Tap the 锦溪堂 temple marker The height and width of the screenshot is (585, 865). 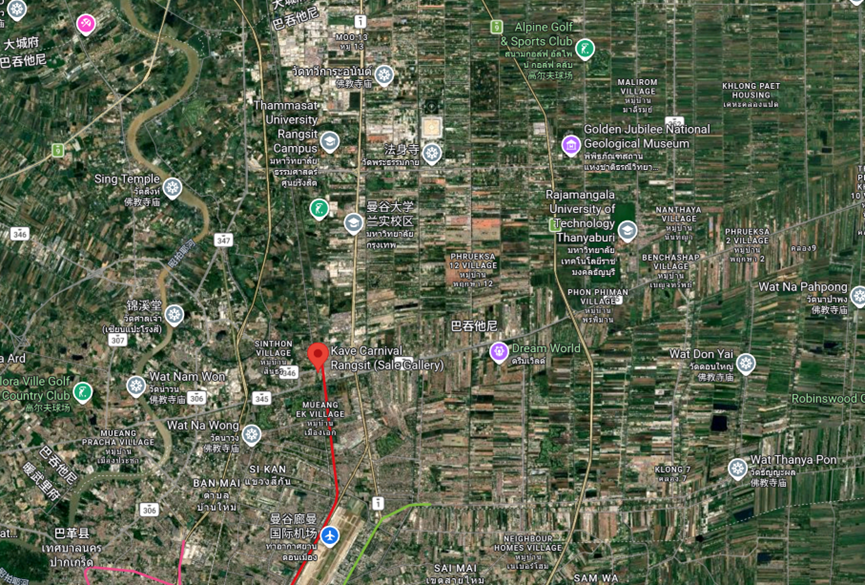[175, 314]
